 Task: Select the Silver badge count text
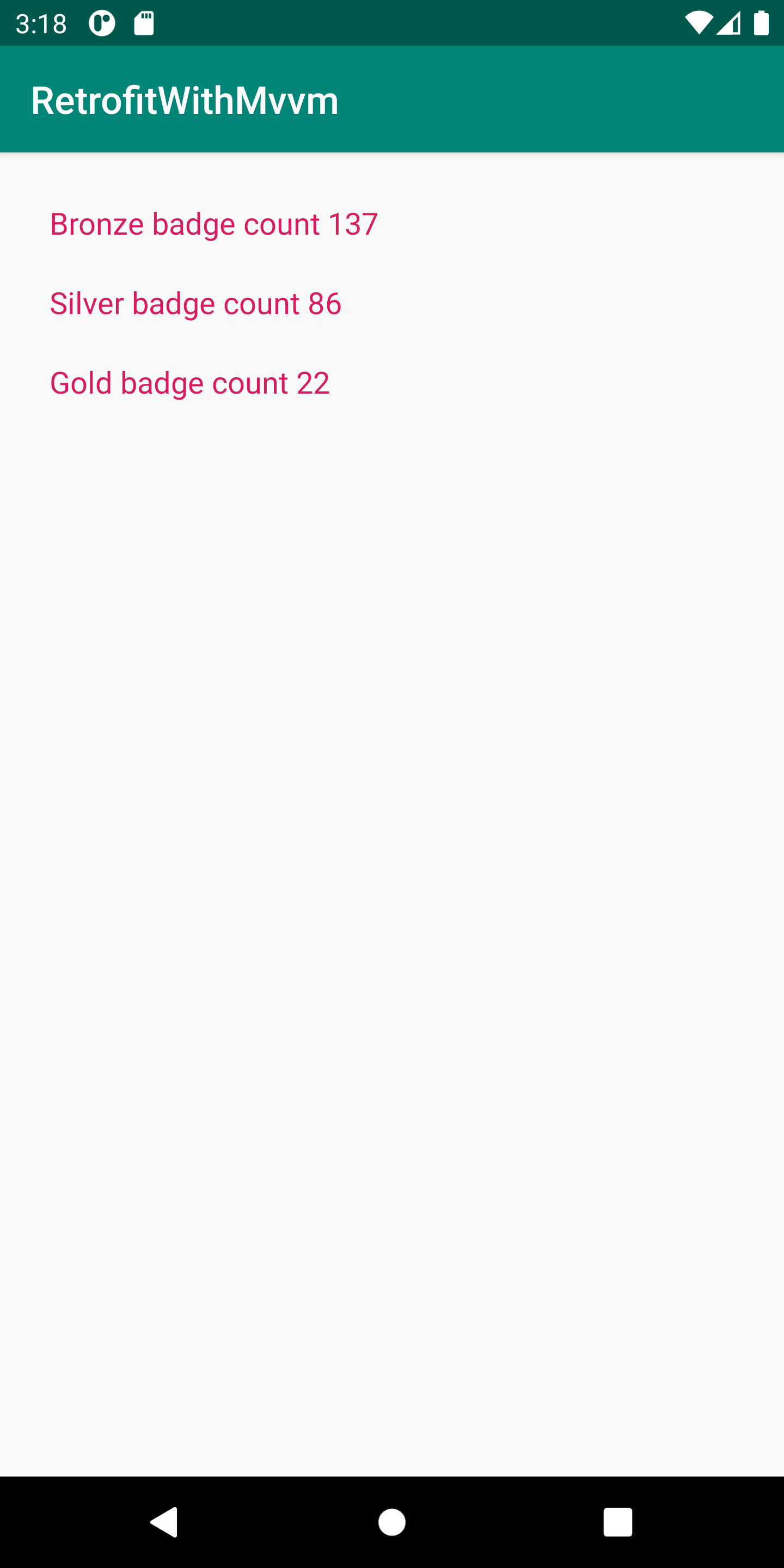click(x=195, y=303)
